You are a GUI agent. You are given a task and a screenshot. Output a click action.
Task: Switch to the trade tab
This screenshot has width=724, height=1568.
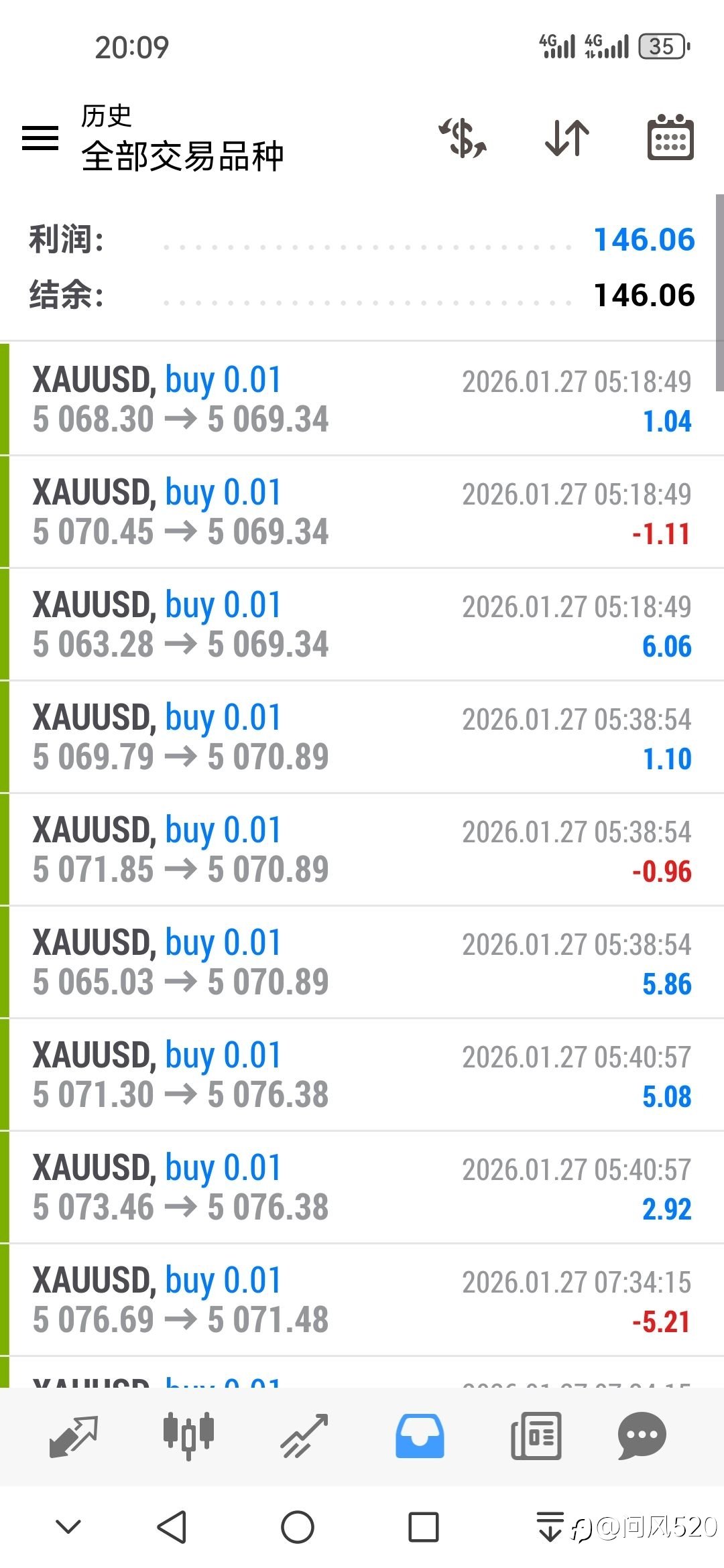tap(304, 1436)
